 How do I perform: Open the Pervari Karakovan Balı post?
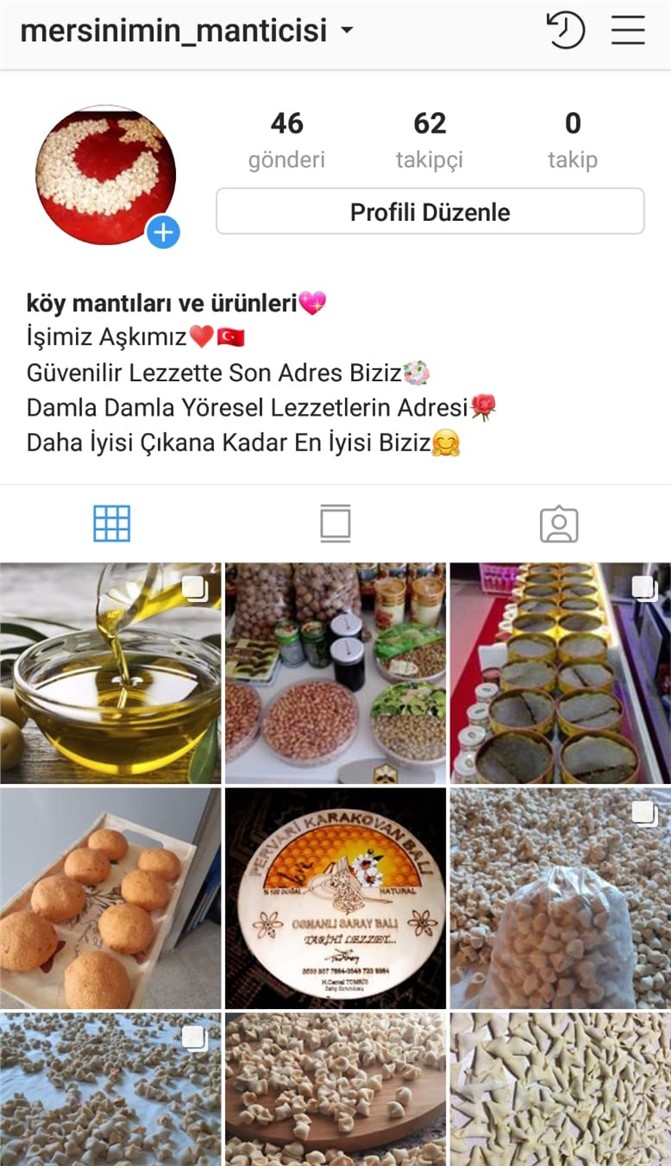click(335, 898)
